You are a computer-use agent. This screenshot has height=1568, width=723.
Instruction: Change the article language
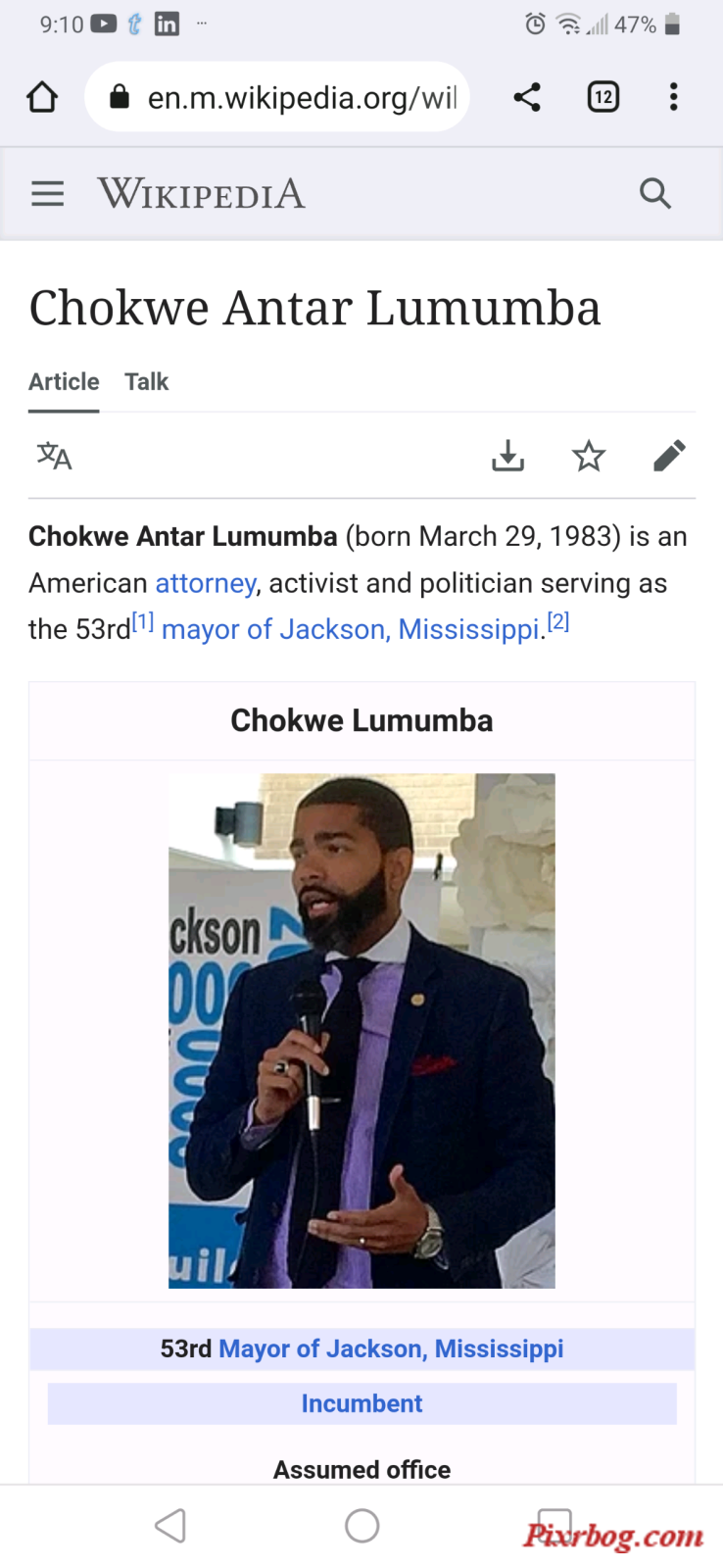point(55,456)
